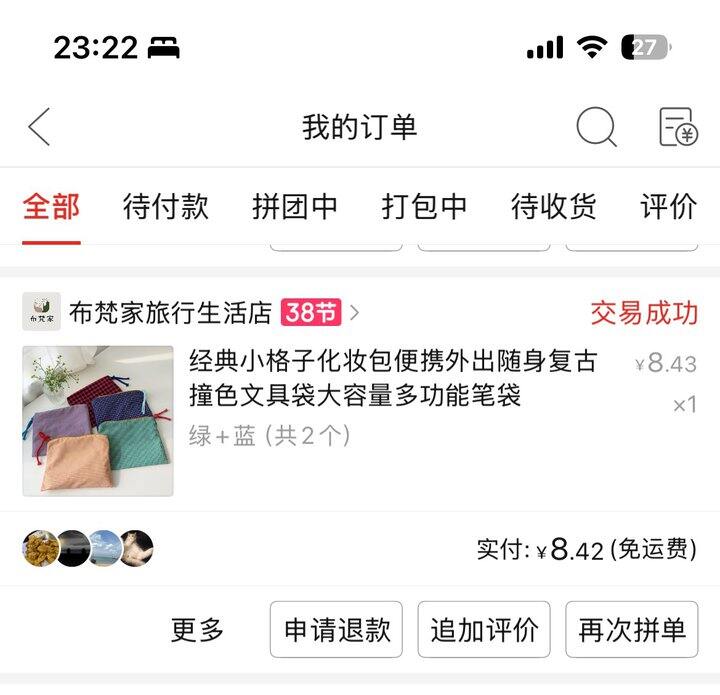Tap 更多 for more order options
The image size is (720, 695).
click(198, 630)
